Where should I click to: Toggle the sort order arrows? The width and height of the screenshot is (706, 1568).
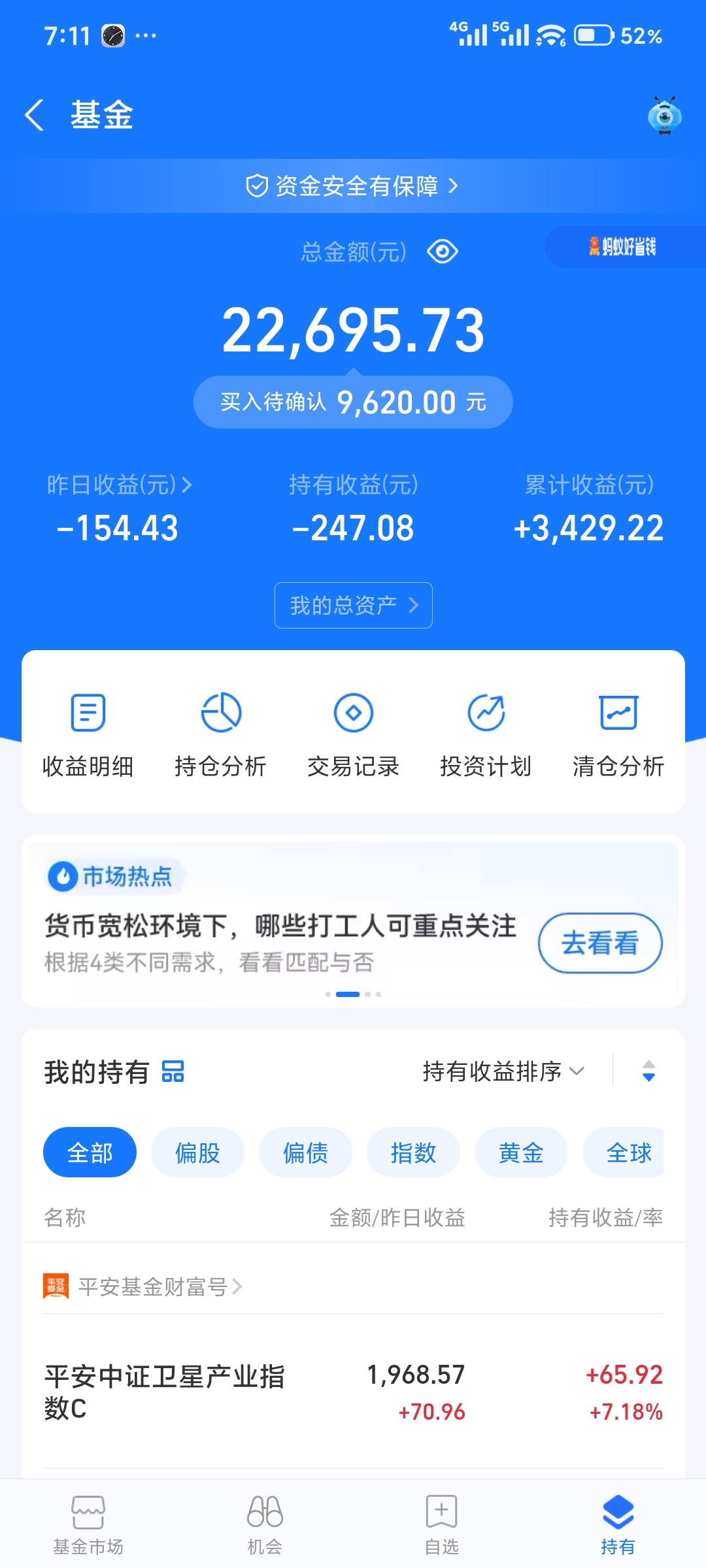pos(648,1071)
